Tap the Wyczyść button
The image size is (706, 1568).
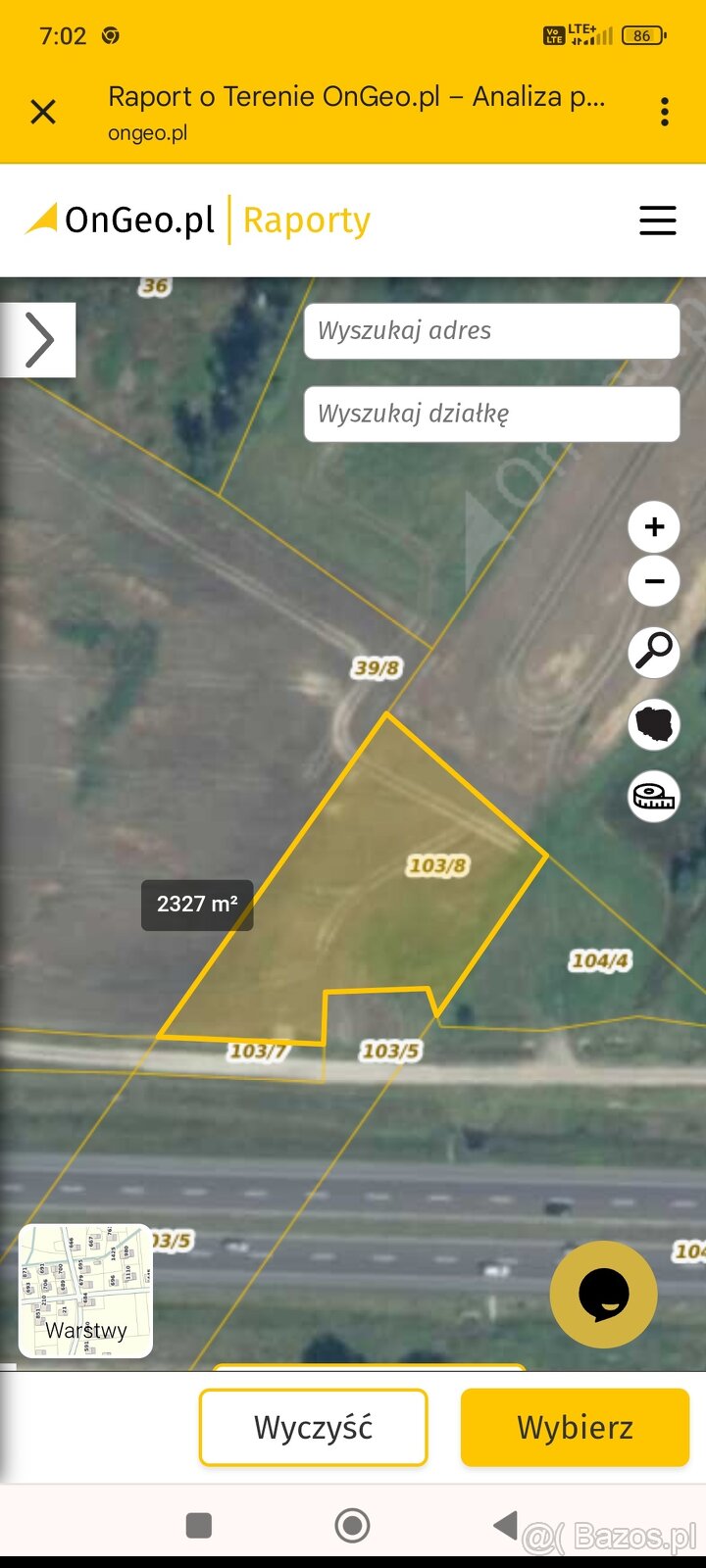click(x=314, y=1427)
